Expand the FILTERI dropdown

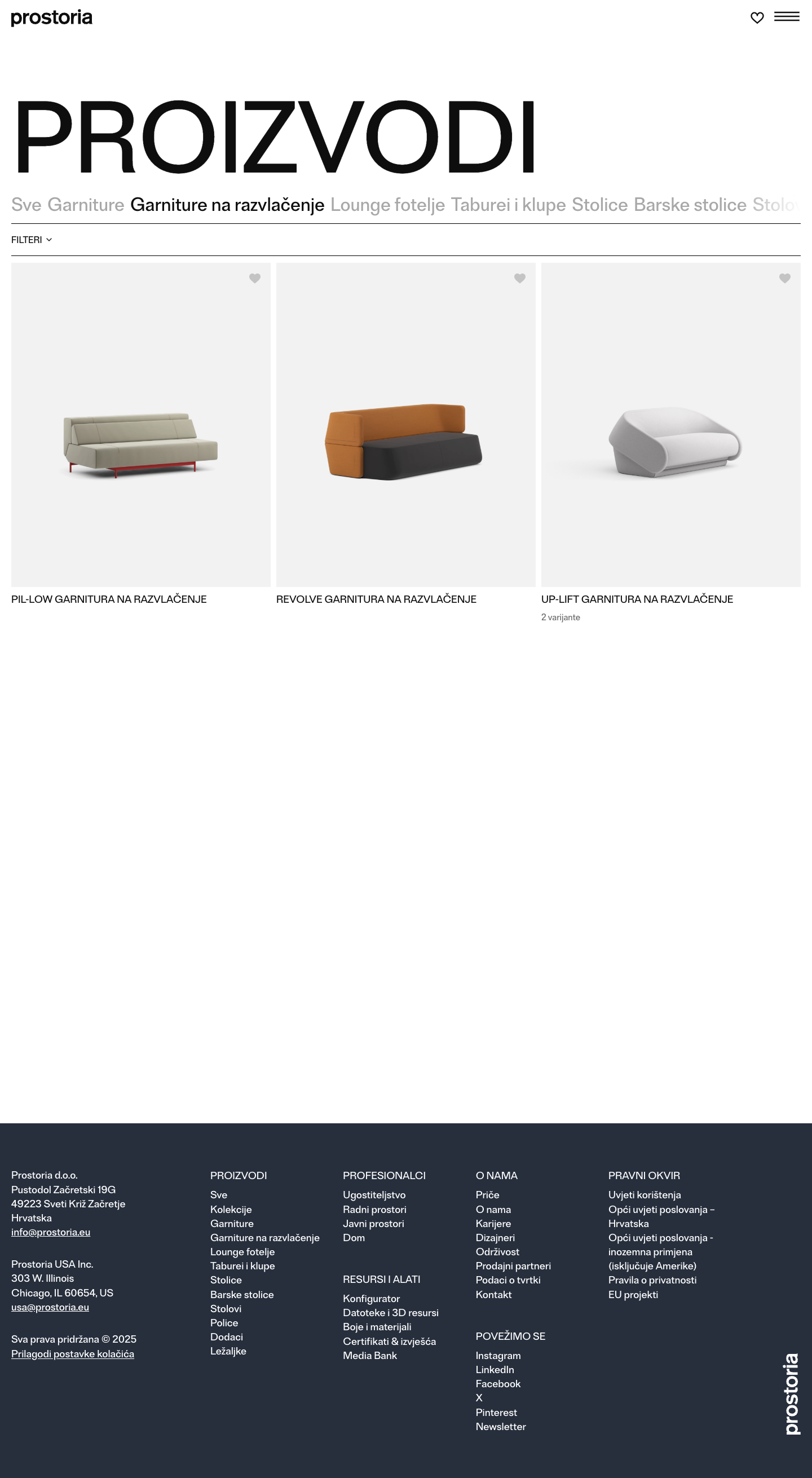[32, 240]
